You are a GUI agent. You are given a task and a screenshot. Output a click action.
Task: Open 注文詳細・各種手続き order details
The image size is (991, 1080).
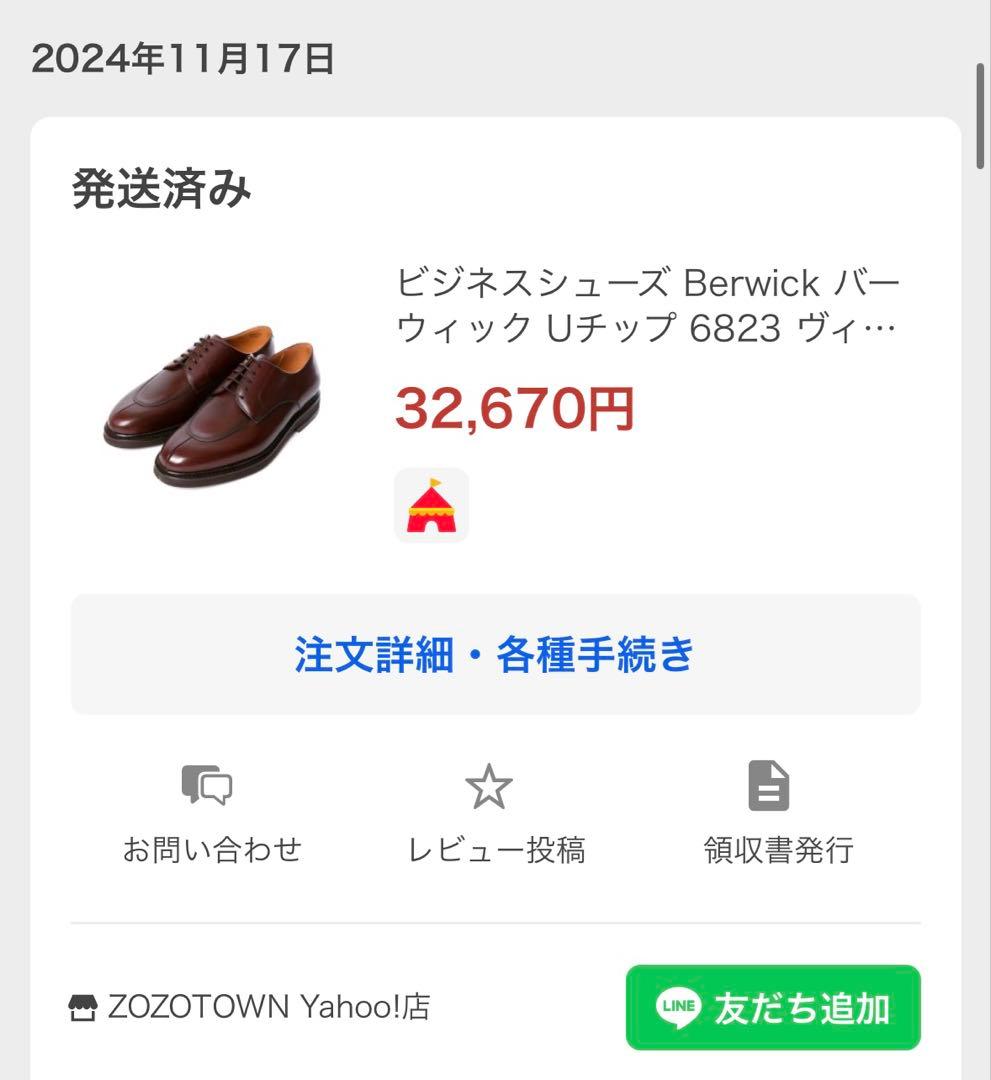pyautogui.click(x=494, y=655)
